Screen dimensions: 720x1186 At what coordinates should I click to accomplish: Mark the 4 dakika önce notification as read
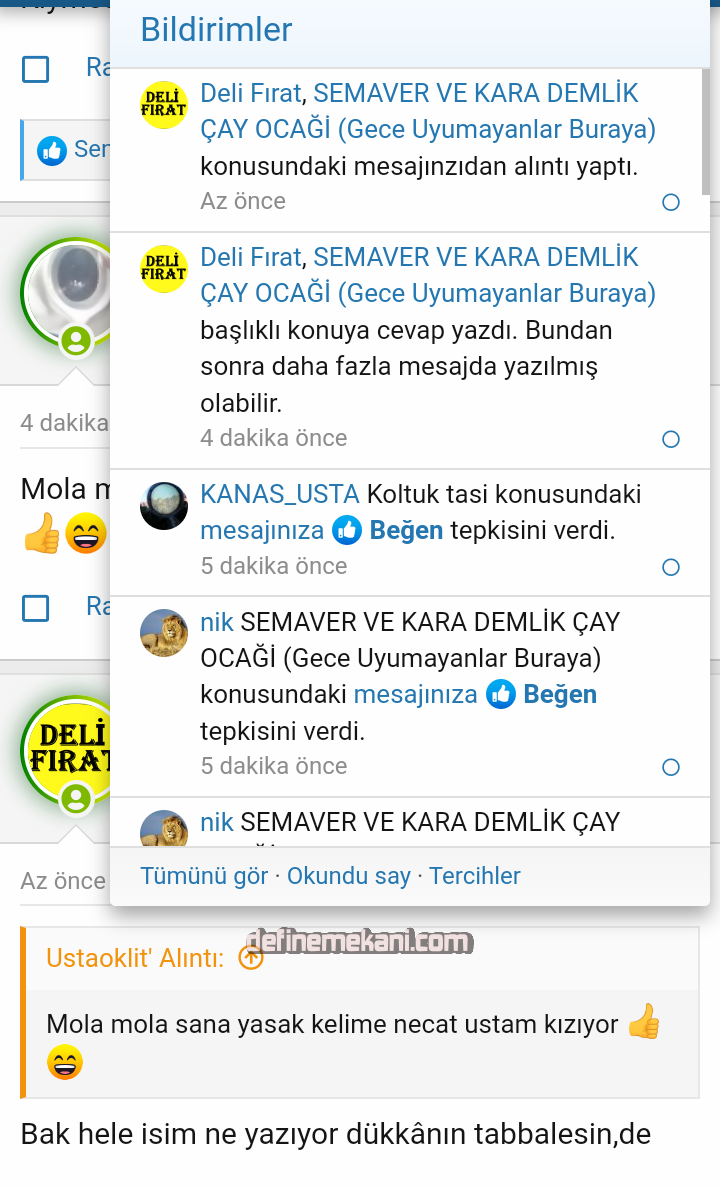(671, 439)
